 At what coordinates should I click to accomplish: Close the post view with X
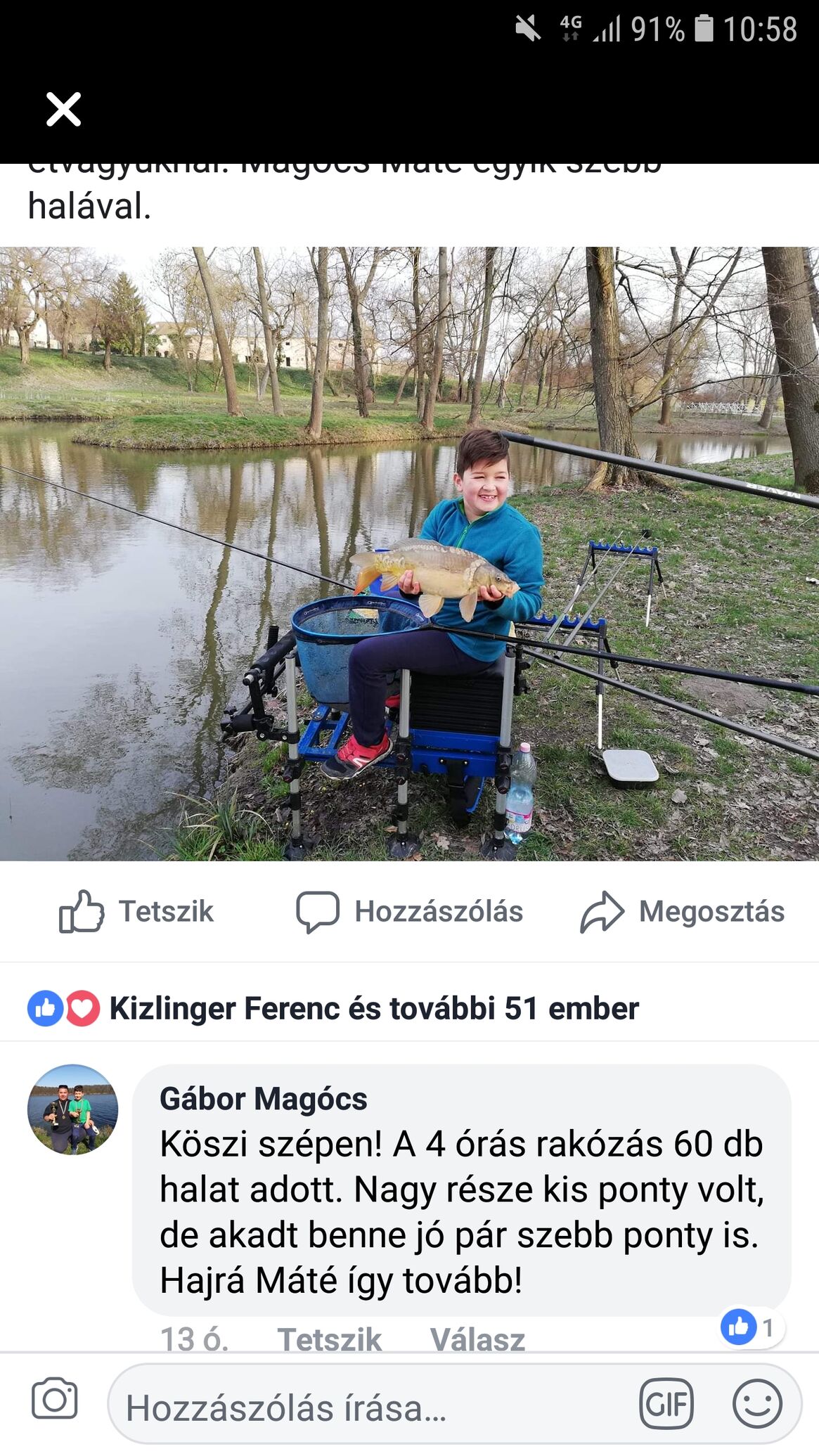[x=63, y=109]
